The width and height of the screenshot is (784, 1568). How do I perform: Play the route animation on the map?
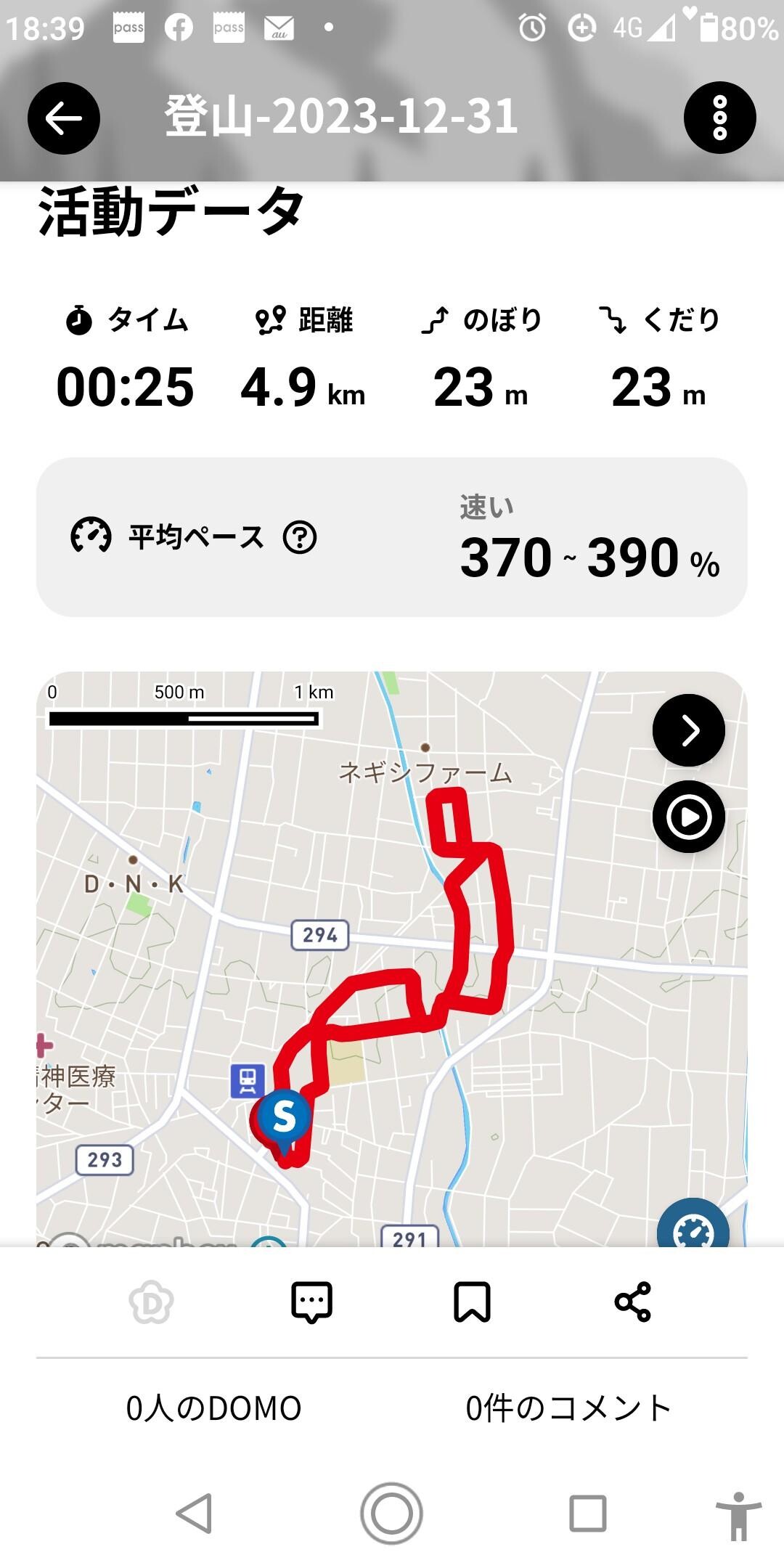click(x=688, y=814)
